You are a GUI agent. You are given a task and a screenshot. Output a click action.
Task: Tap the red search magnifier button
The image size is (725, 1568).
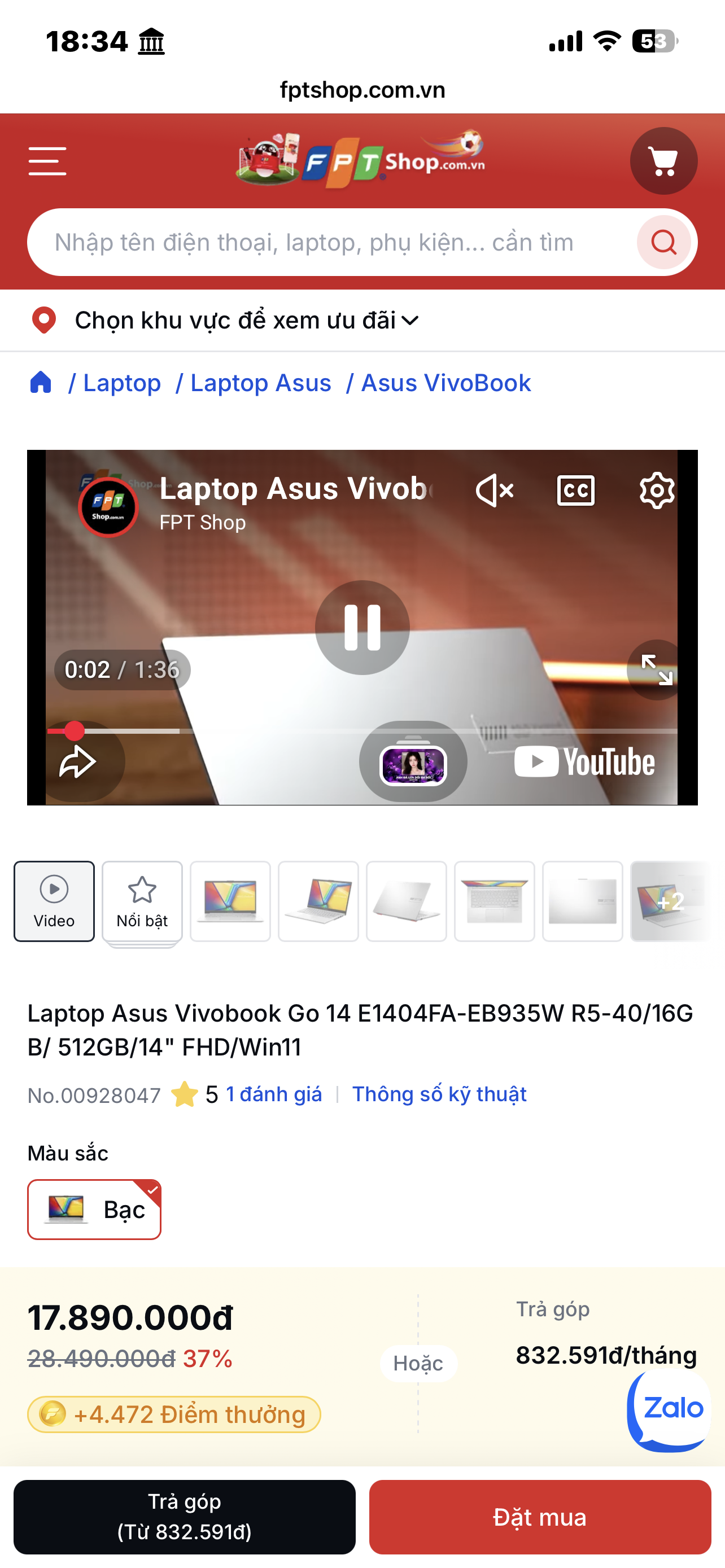tap(663, 242)
